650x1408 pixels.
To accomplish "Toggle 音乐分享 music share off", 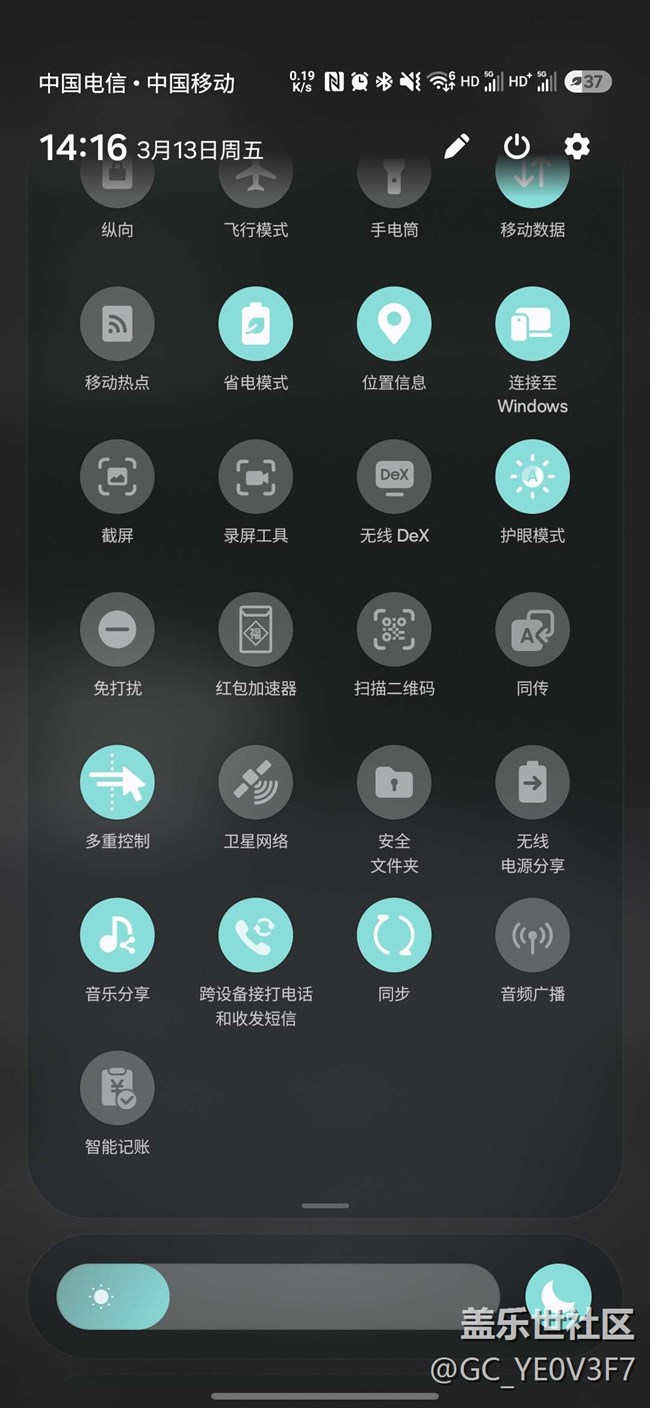I will pos(117,936).
